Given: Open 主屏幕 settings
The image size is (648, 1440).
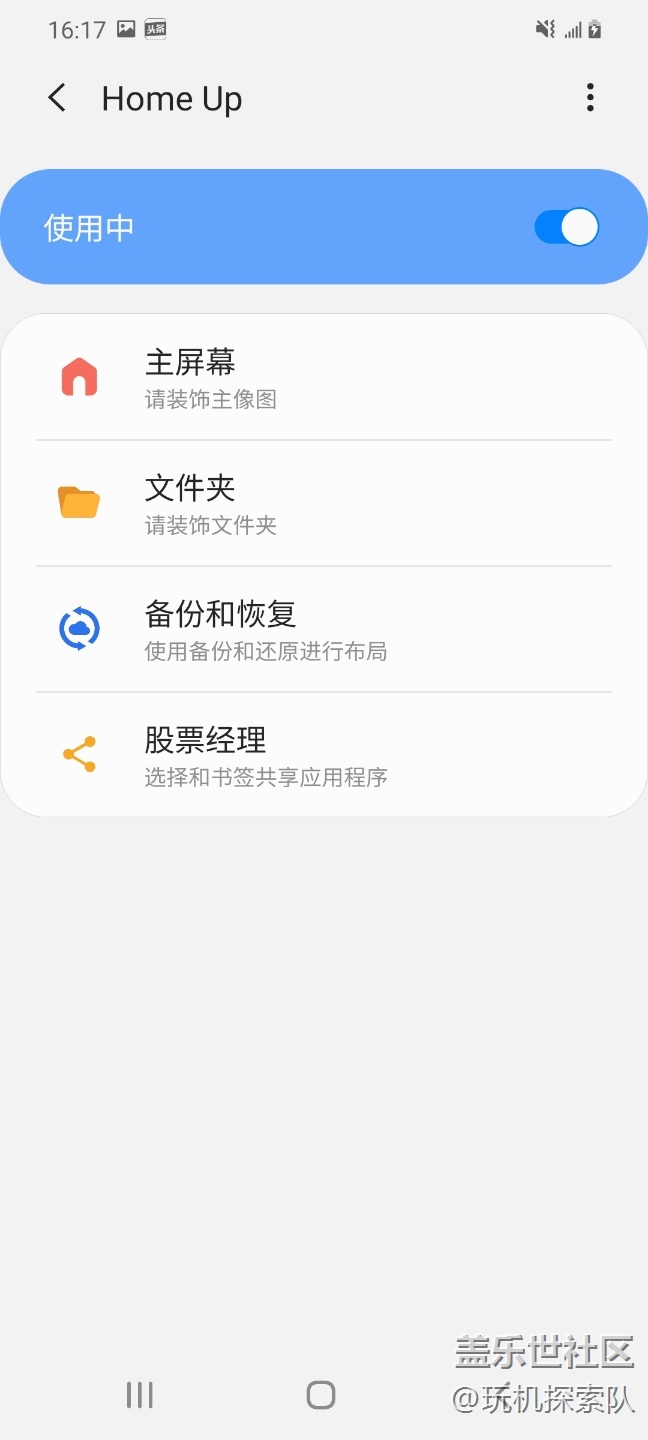Looking at the screenshot, I should pos(324,378).
